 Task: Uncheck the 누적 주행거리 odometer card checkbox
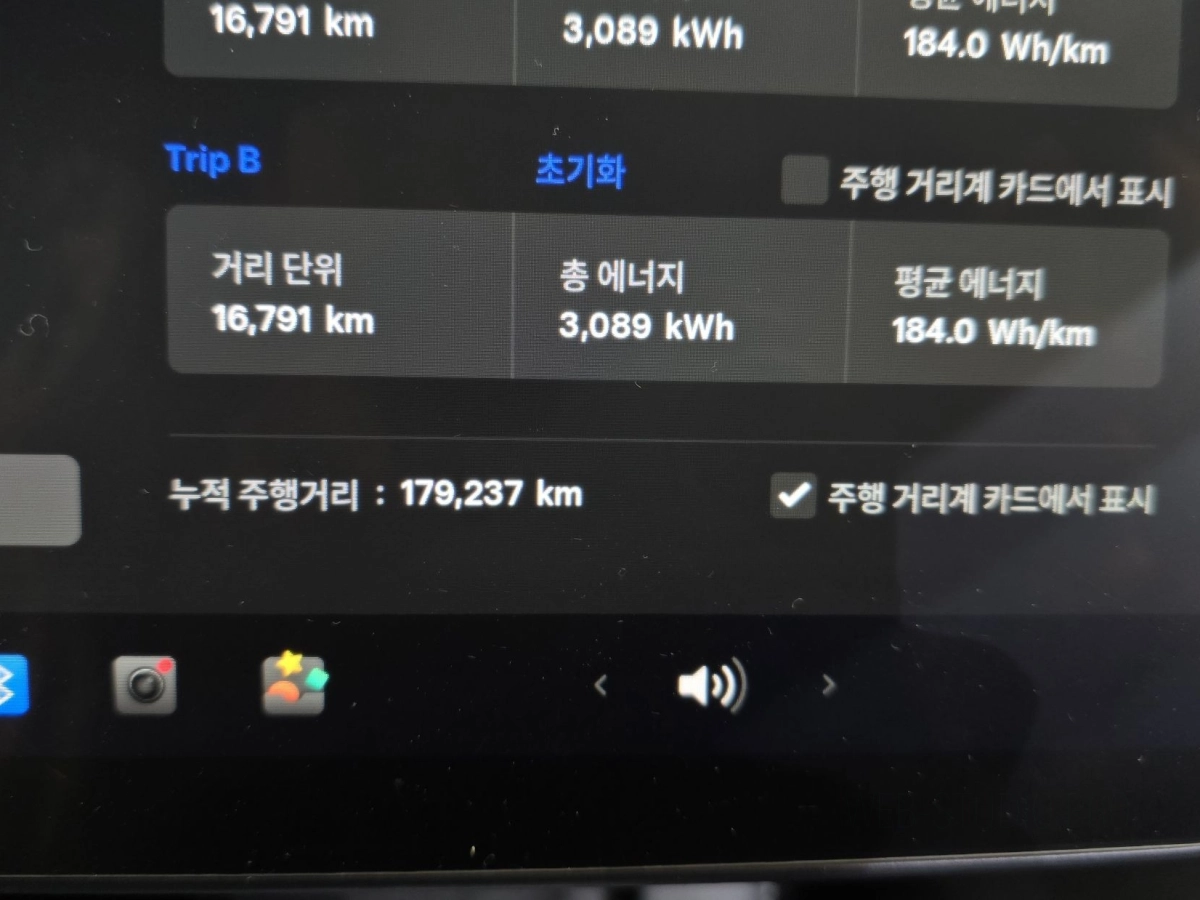pos(793,496)
